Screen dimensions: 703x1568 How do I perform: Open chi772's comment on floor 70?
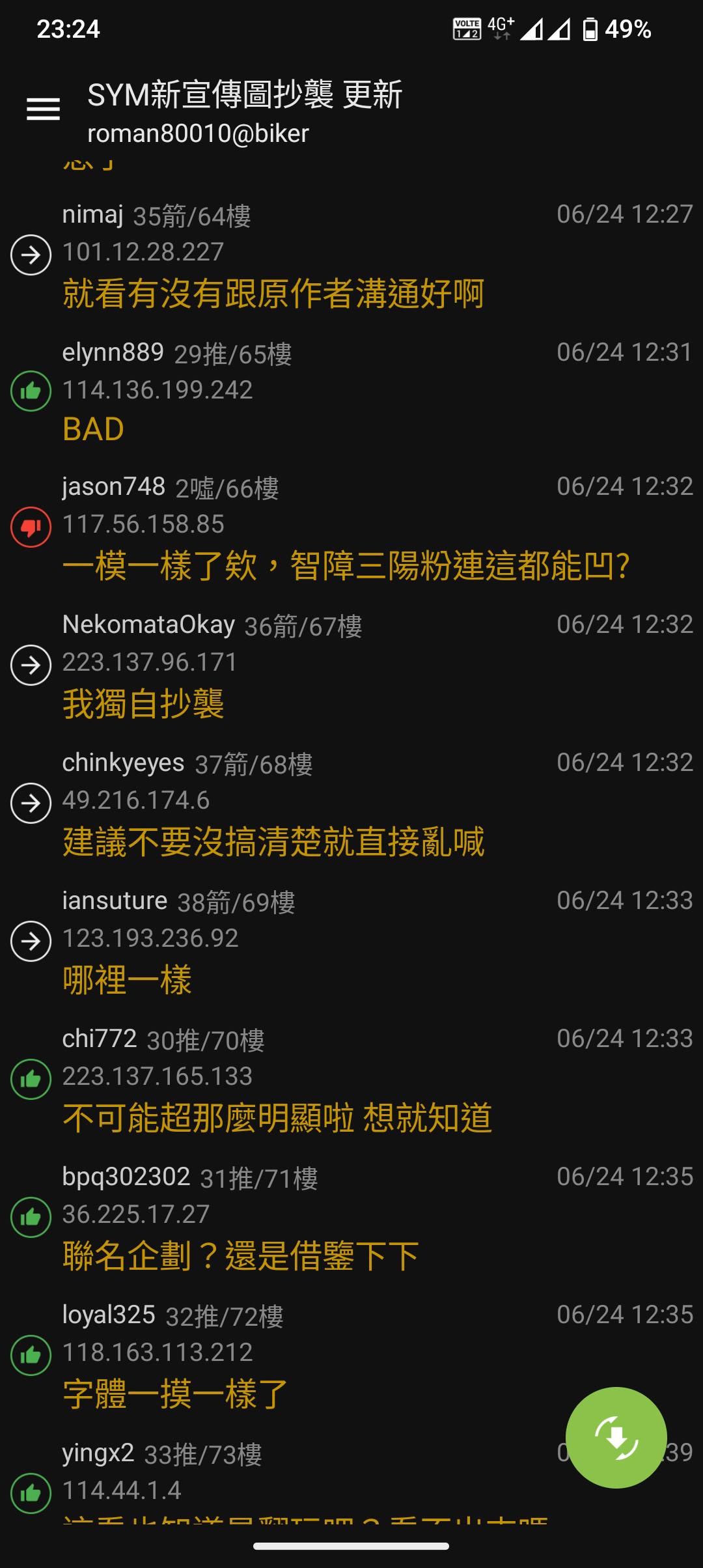[x=351, y=1080]
